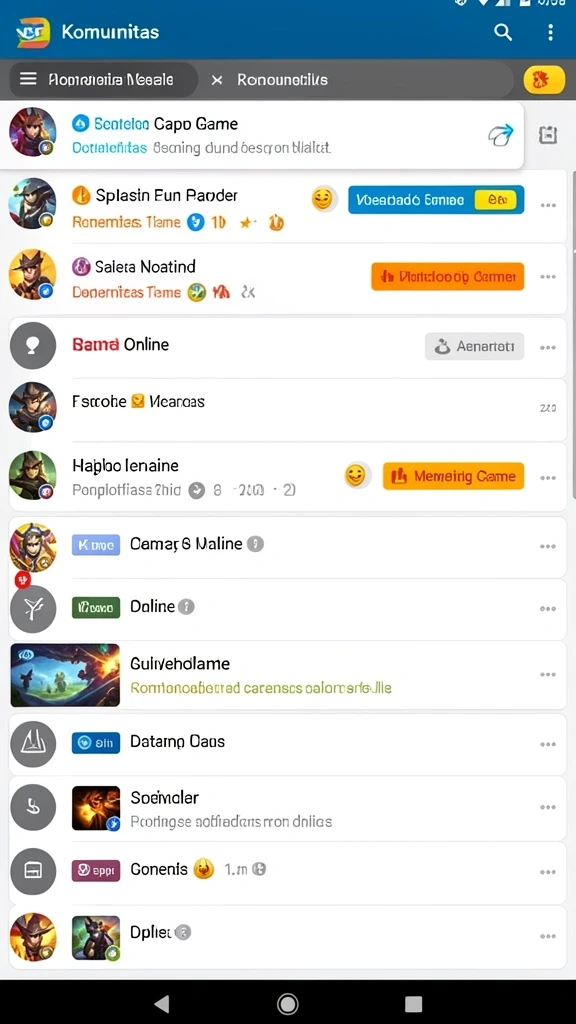This screenshot has height=1024, width=576.
Task: Open the overflow menu in the app bar
Action: tap(551, 32)
